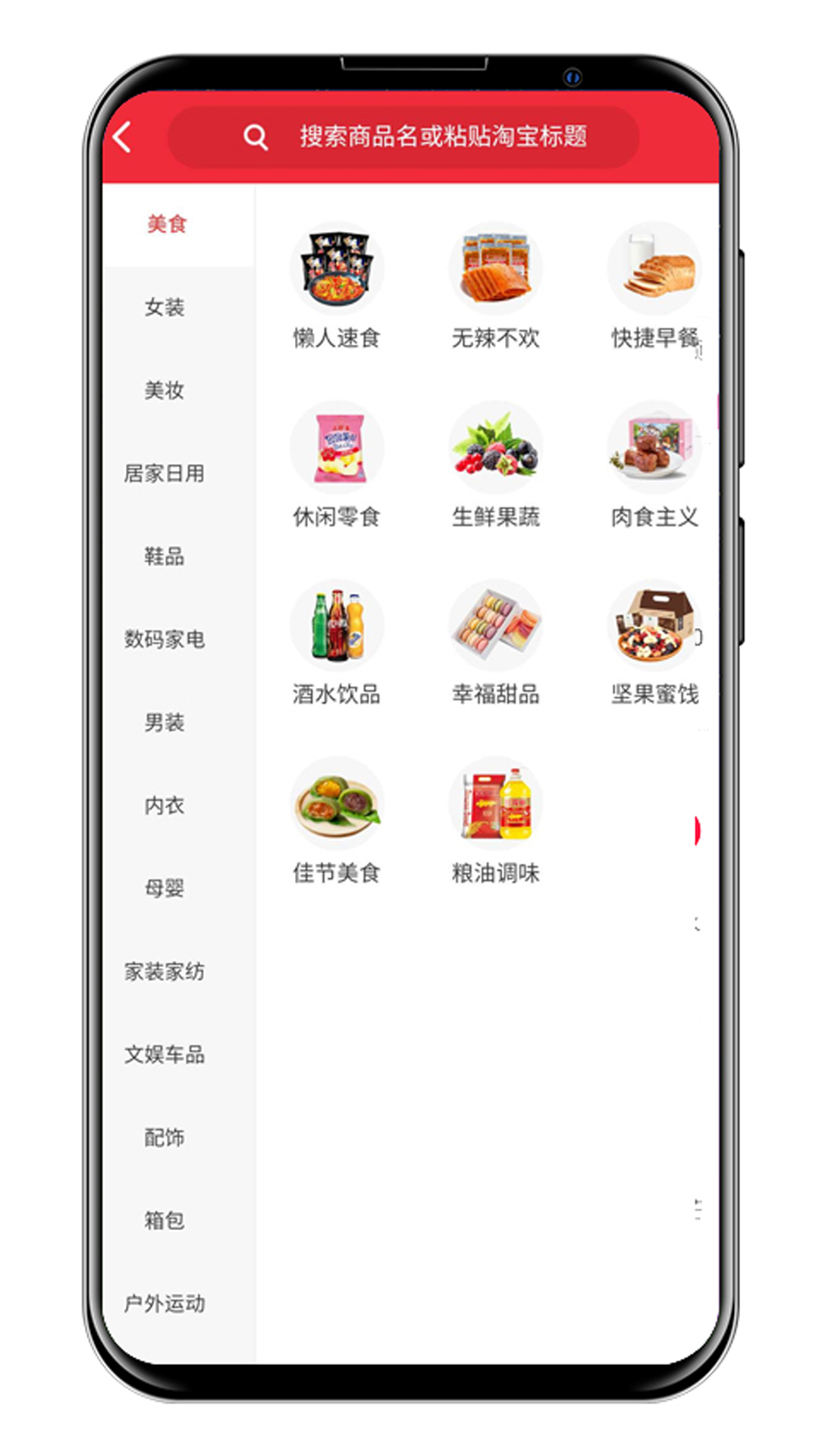This screenshot has width=819, height=1456.
Task: Switch to 数码家电 category
Action: coord(165,639)
